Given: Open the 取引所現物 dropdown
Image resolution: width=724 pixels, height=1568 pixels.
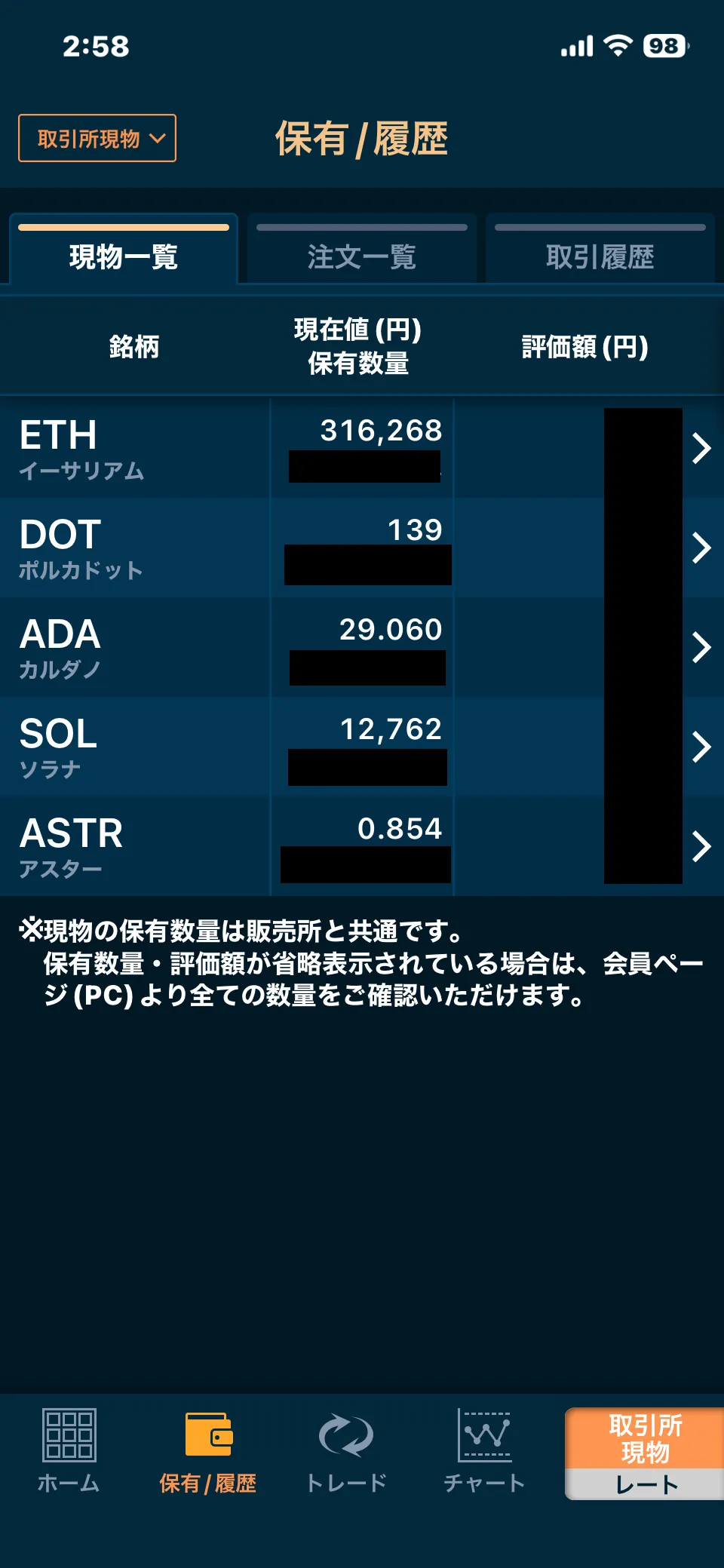Looking at the screenshot, I should point(97,138).
